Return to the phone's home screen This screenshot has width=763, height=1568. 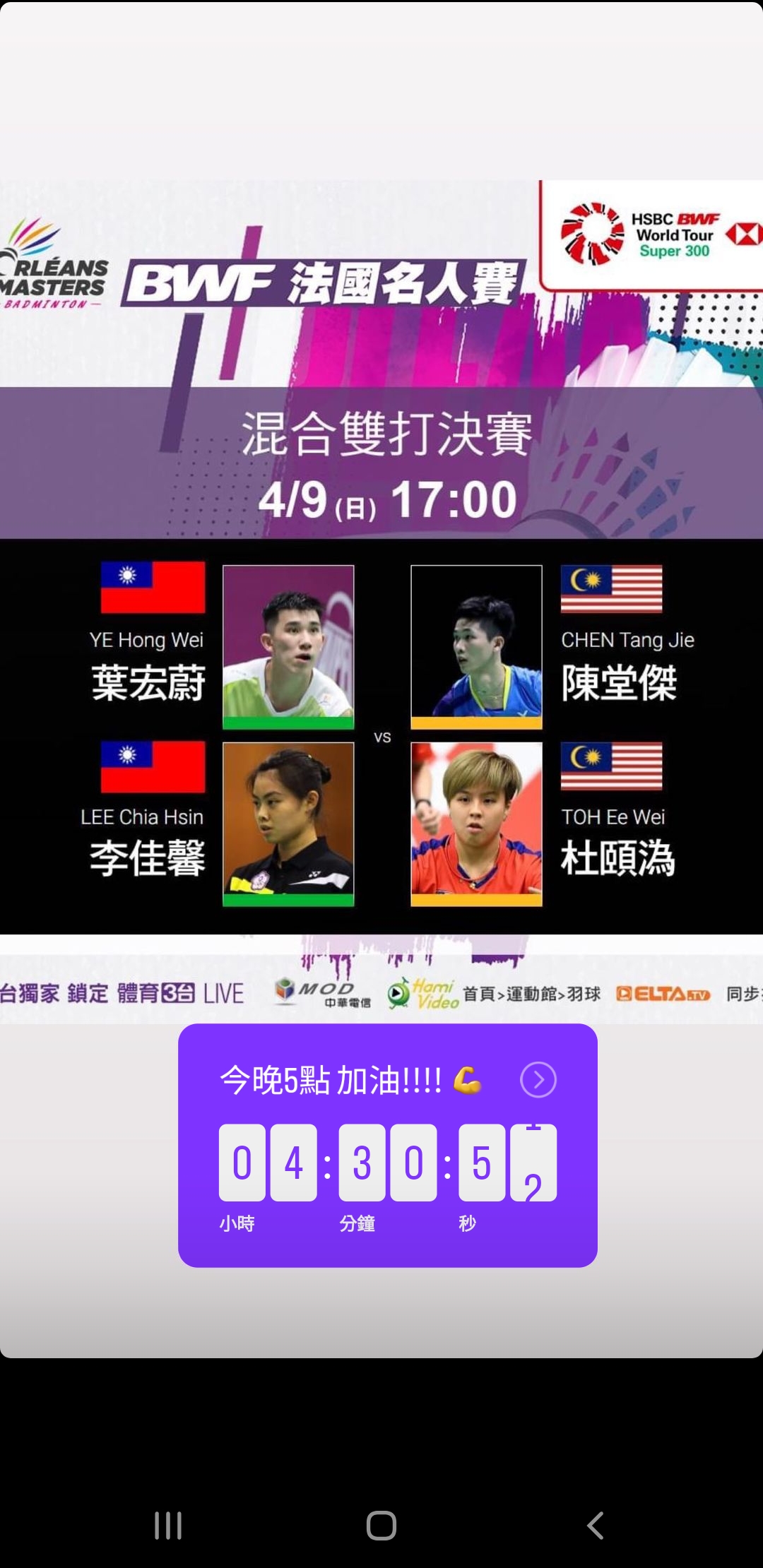point(381,1526)
